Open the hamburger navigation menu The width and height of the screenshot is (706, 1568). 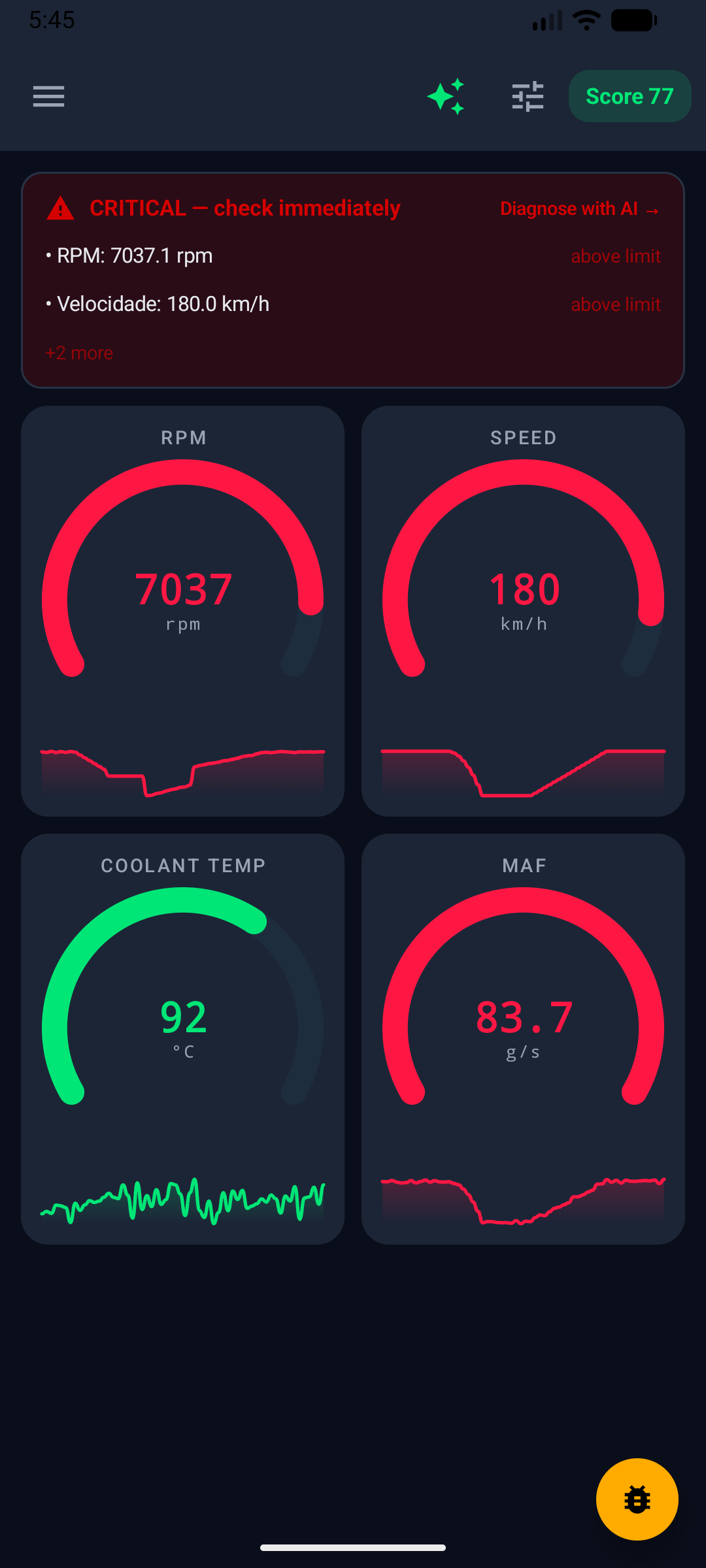(48, 97)
